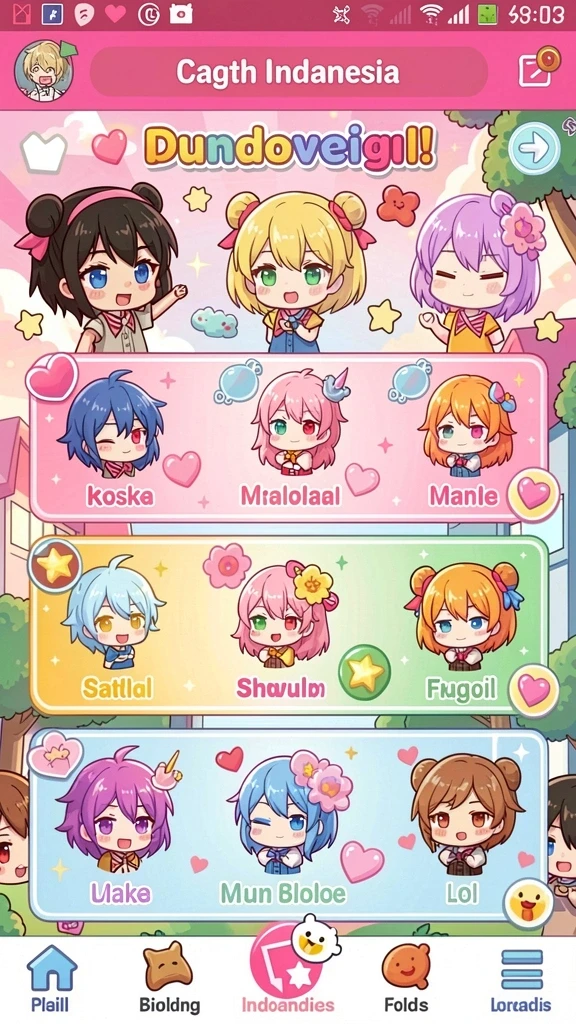Like the pink card with heart button
576x1024 pixels.
coord(534,494)
